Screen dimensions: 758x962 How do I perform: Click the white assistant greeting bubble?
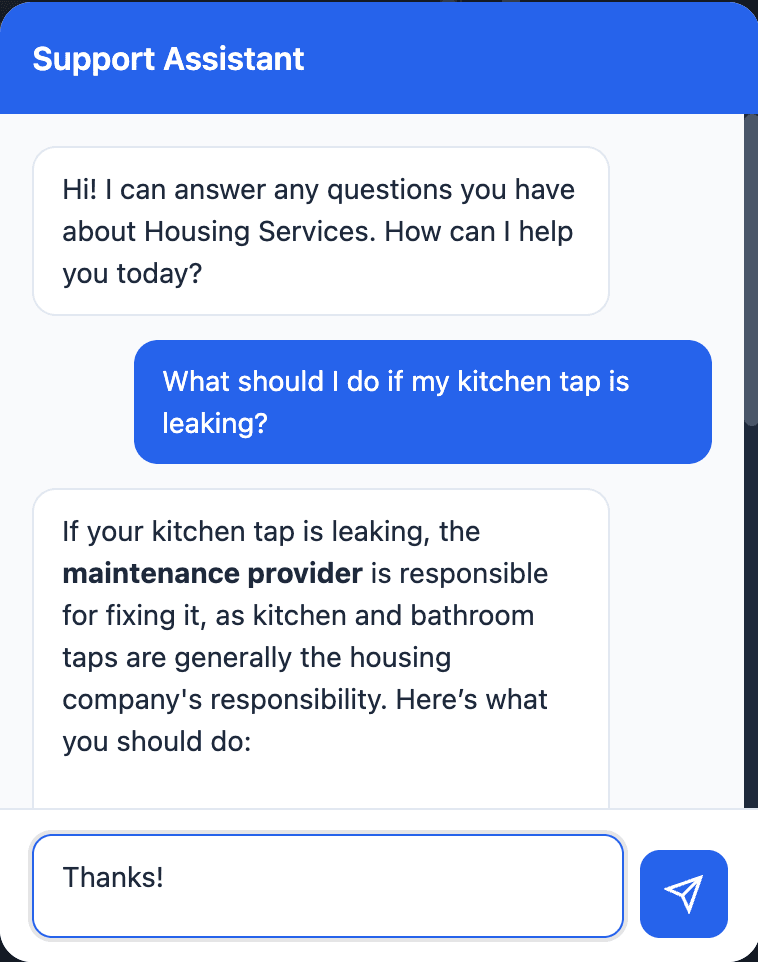point(320,230)
